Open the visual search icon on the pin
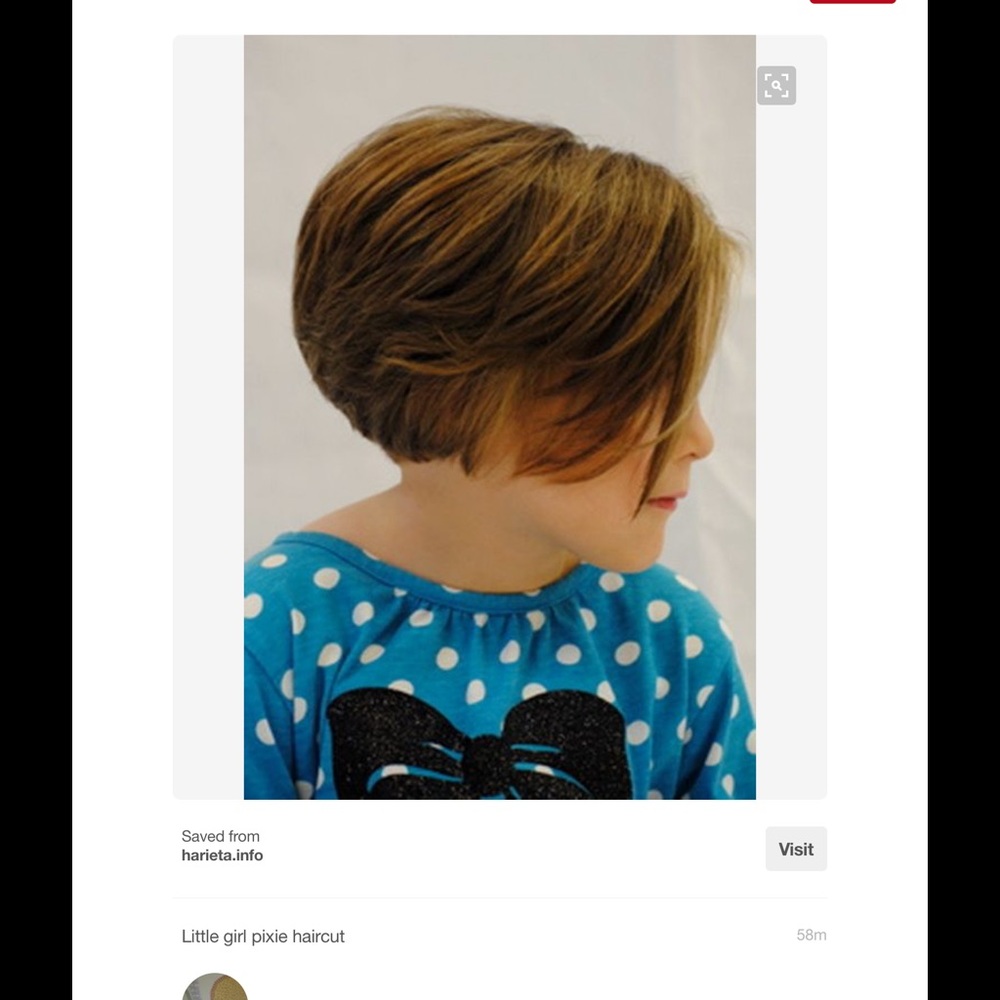Image resolution: width=1000 pixels, height=1000 pixels. point(776,86)
